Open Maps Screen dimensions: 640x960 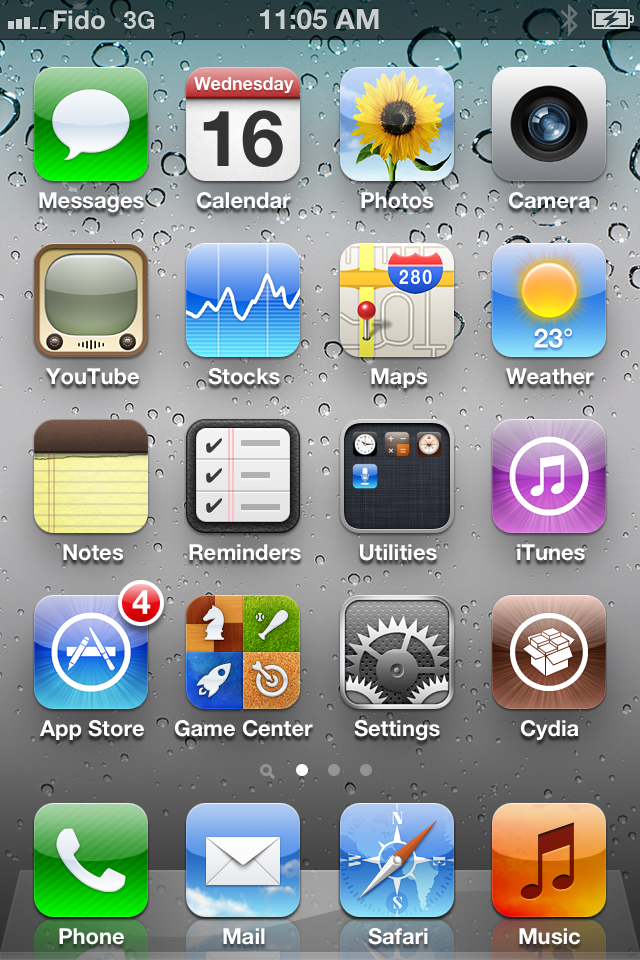[x=397, y=300]
